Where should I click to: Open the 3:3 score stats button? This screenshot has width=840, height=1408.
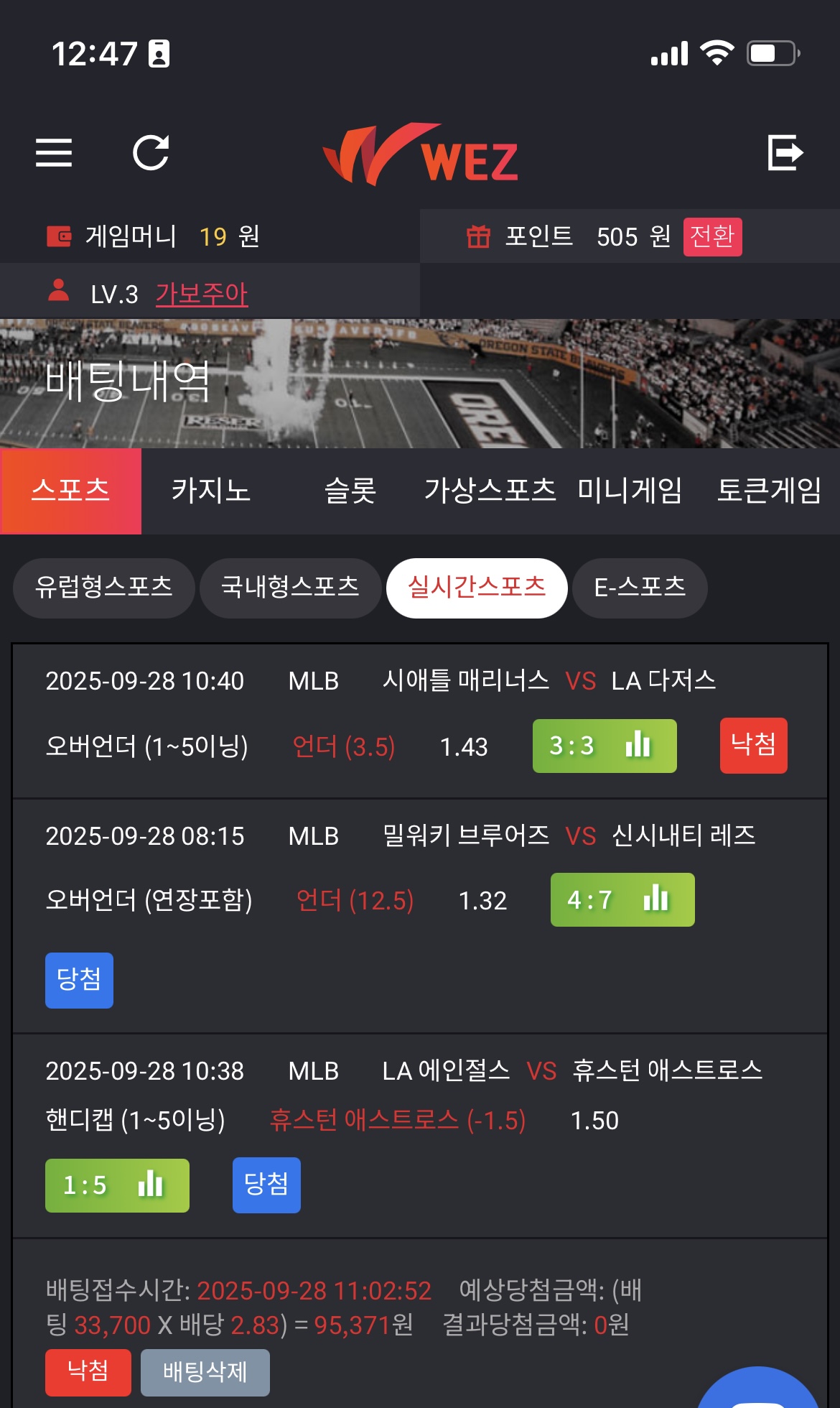click(605, 746)
